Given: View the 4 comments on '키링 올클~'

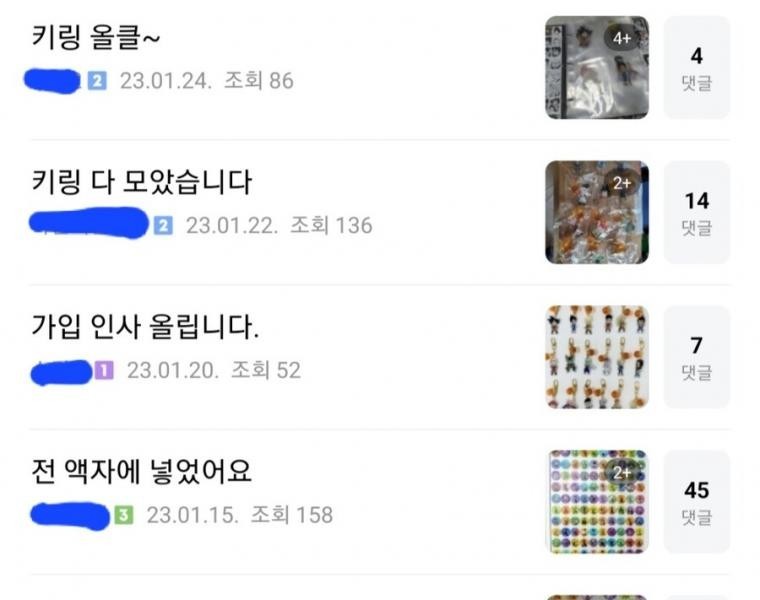Looking at the screenshot, I should [x=697, y=67].
